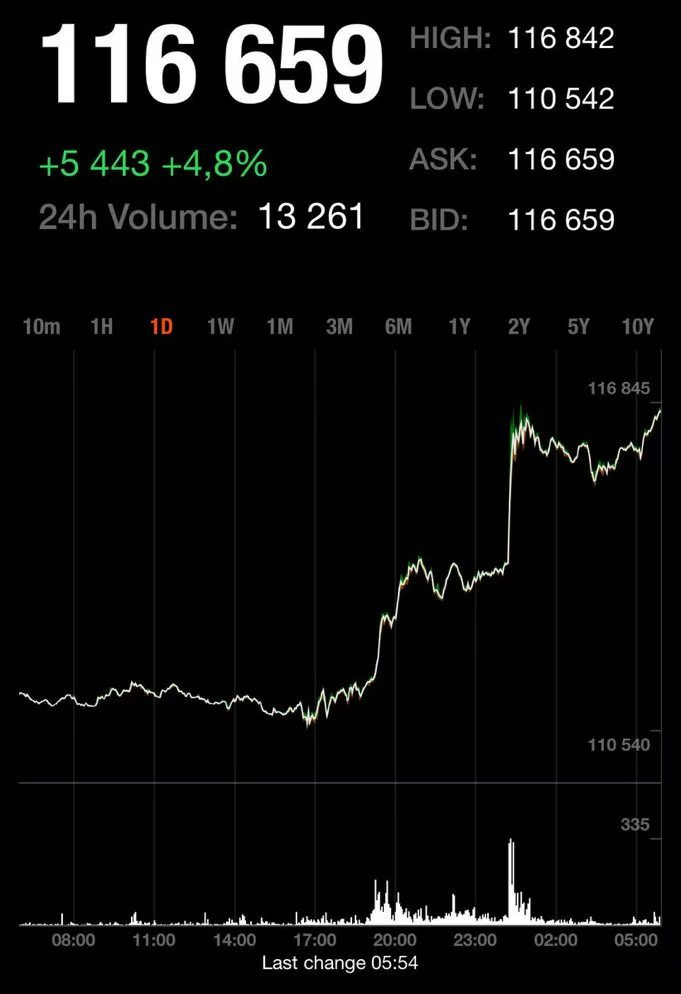Show the 5Y price history
The image size is (681, 994).
pyautogui.click(x=578, y=327)
